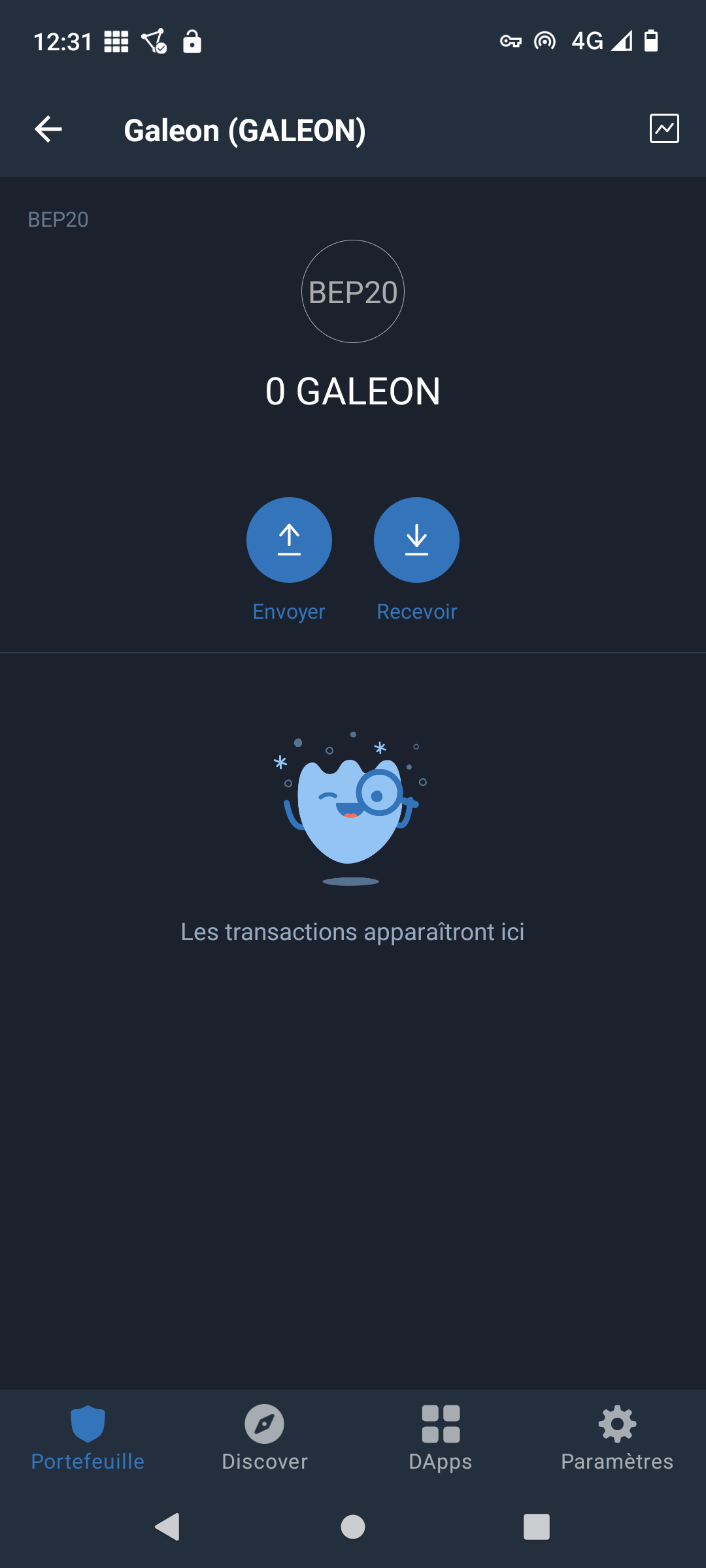Image resolution: width=706 pixels, height=1568 pixels.
Task: Switch to the Portefeuille tab
Action: tap(88, 1438)
